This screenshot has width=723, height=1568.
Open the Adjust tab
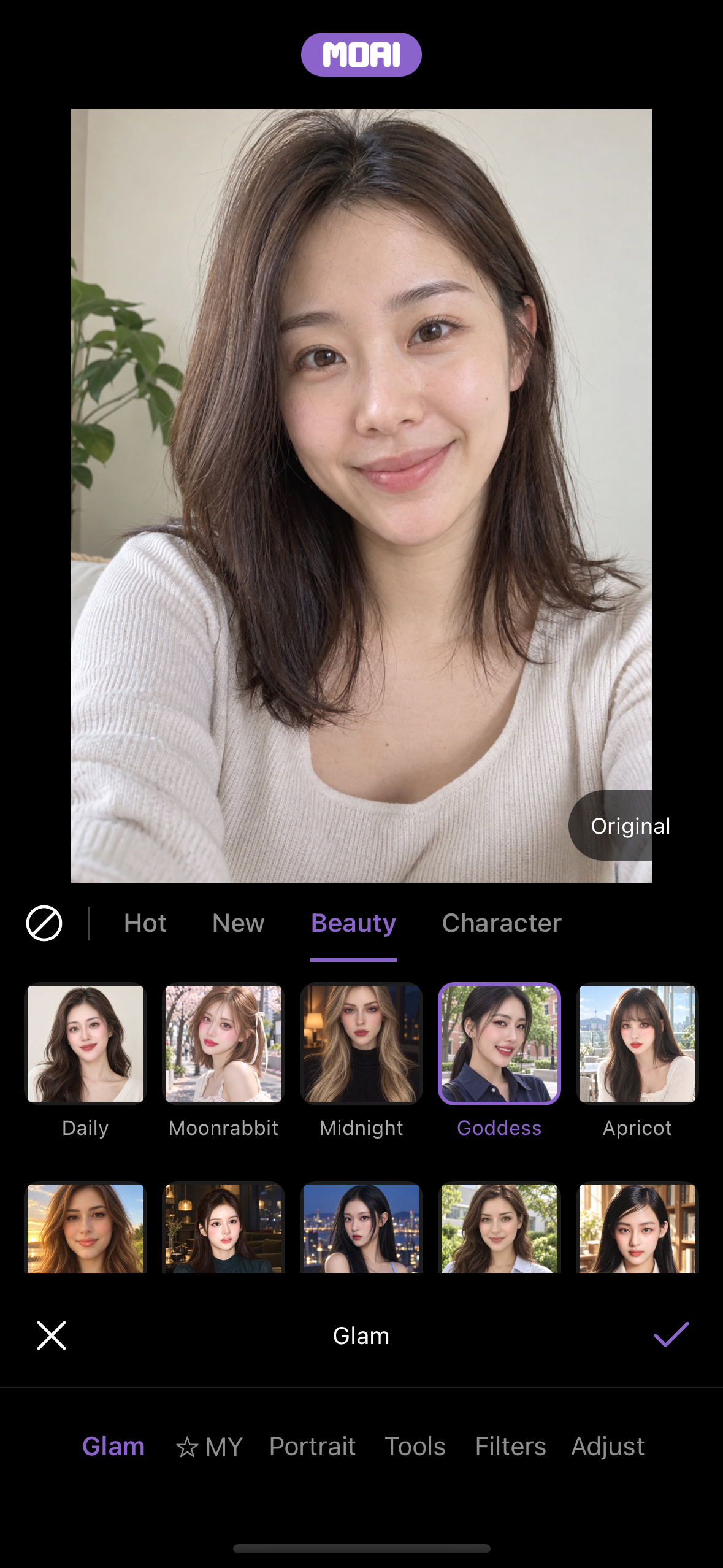tap(608, 1447)
